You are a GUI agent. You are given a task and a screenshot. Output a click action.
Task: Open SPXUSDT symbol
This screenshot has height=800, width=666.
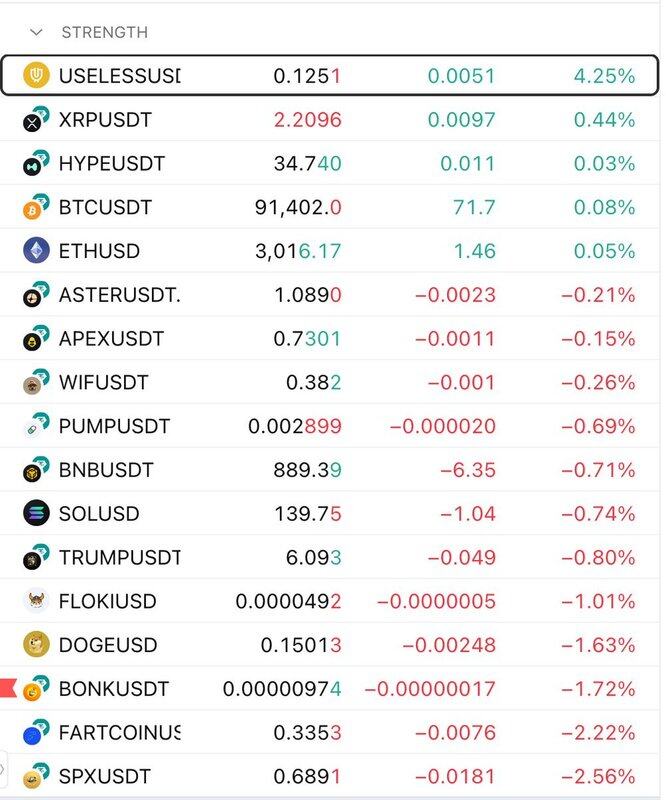pyautogui.click(x=105, y=776)
